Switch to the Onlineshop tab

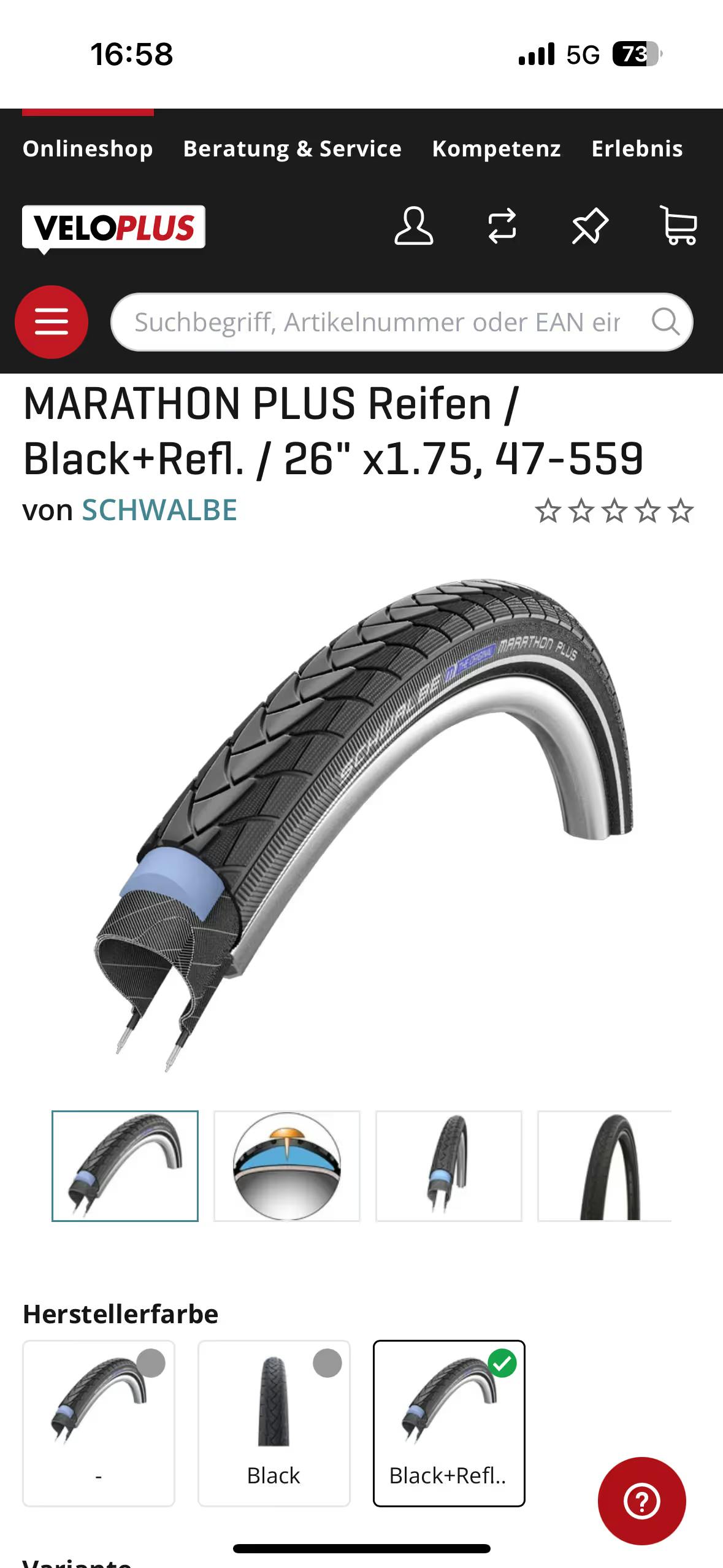pyautogui.click(x=88, y=148)
